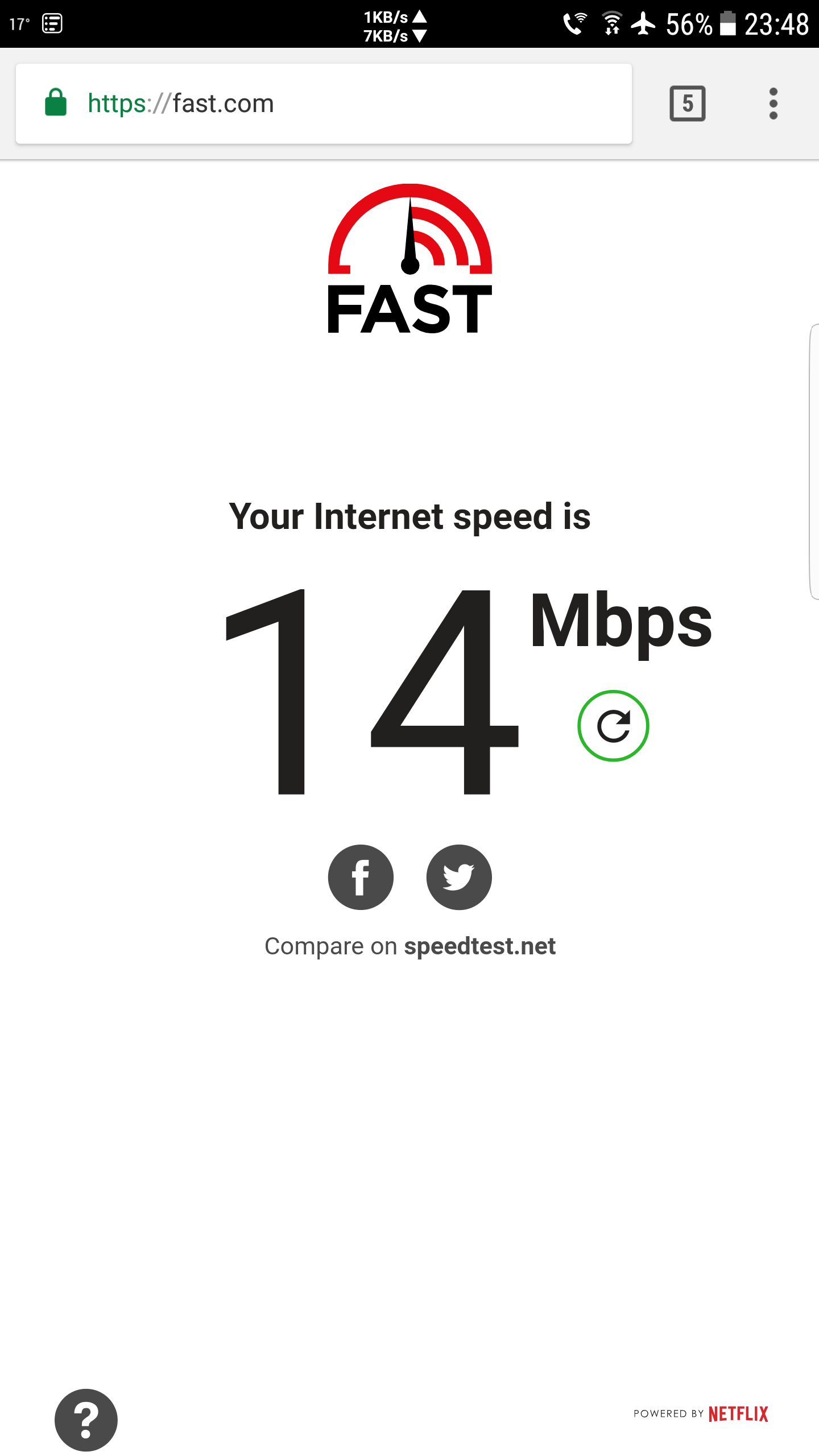Share the result on Twitter

(459, 877)
